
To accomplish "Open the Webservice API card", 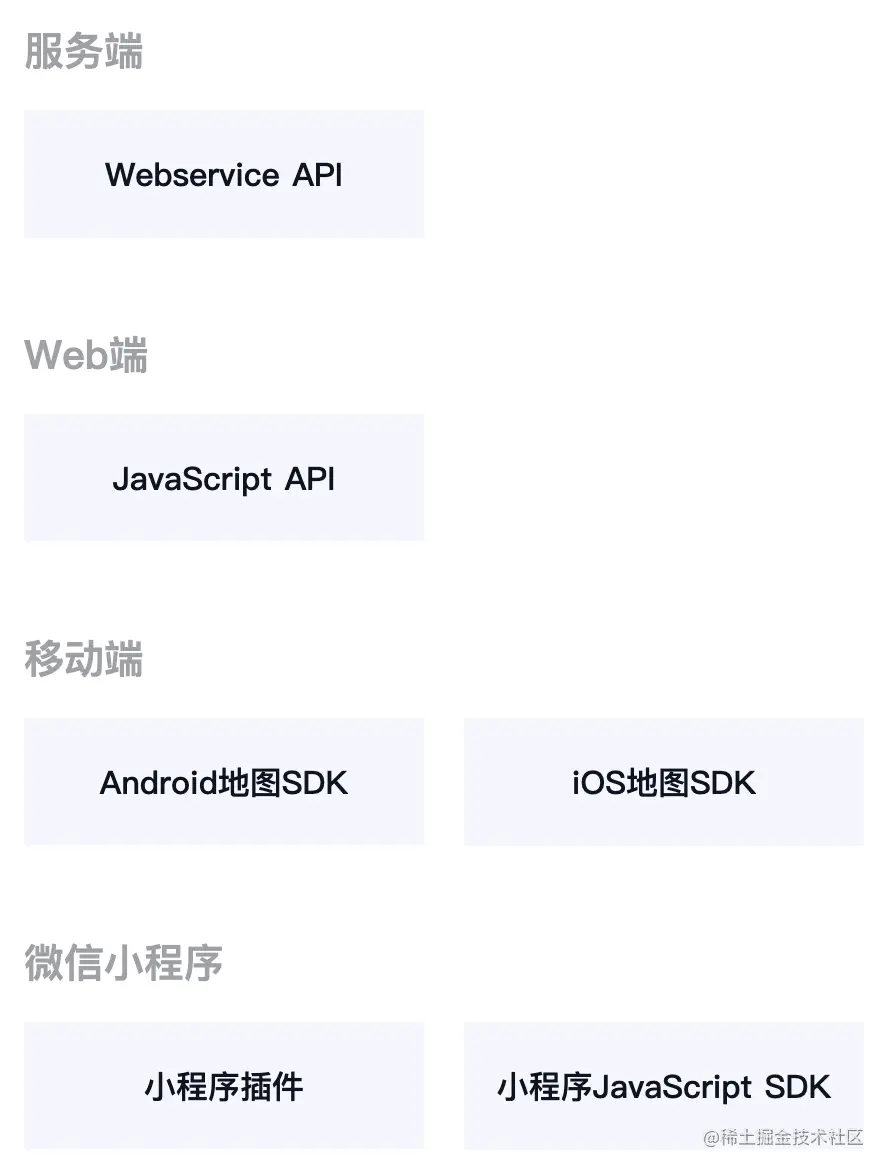I will [224, 175].
